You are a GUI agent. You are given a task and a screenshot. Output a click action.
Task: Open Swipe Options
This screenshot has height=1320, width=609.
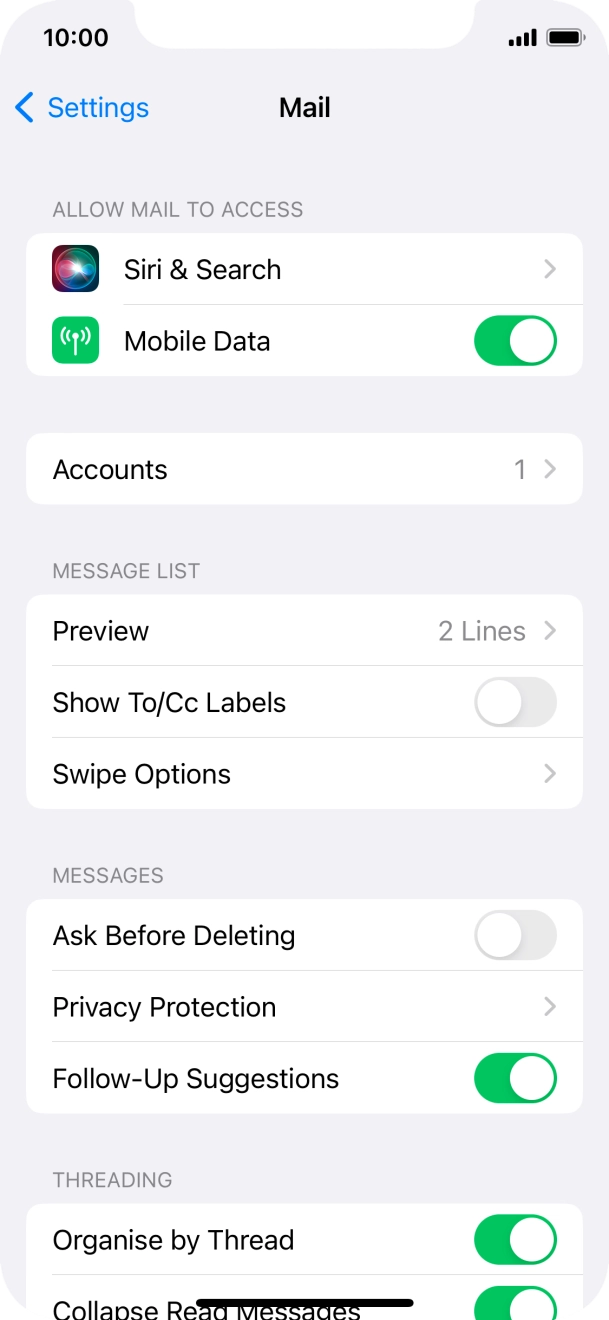tap(304, 774)
